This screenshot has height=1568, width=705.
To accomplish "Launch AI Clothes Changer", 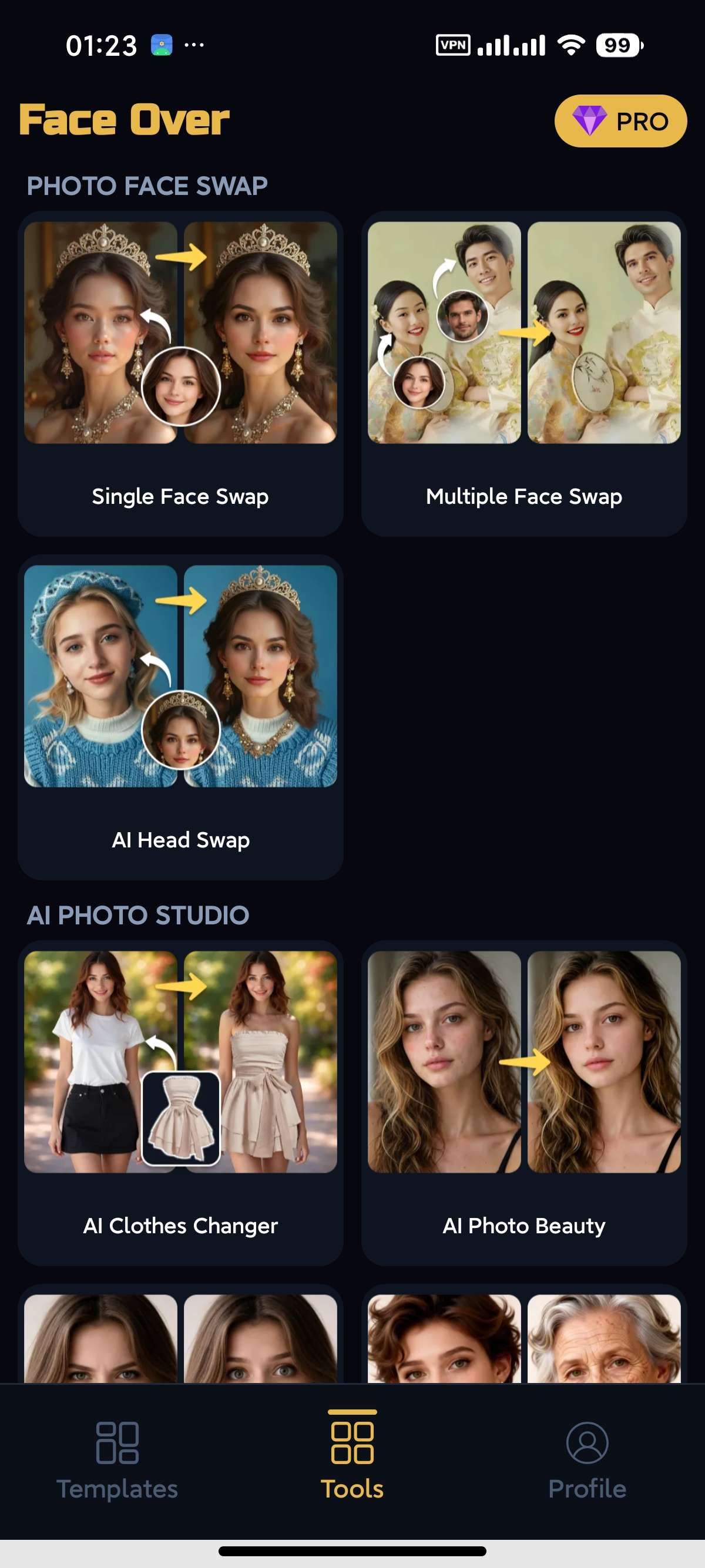I will (180, 1103).
